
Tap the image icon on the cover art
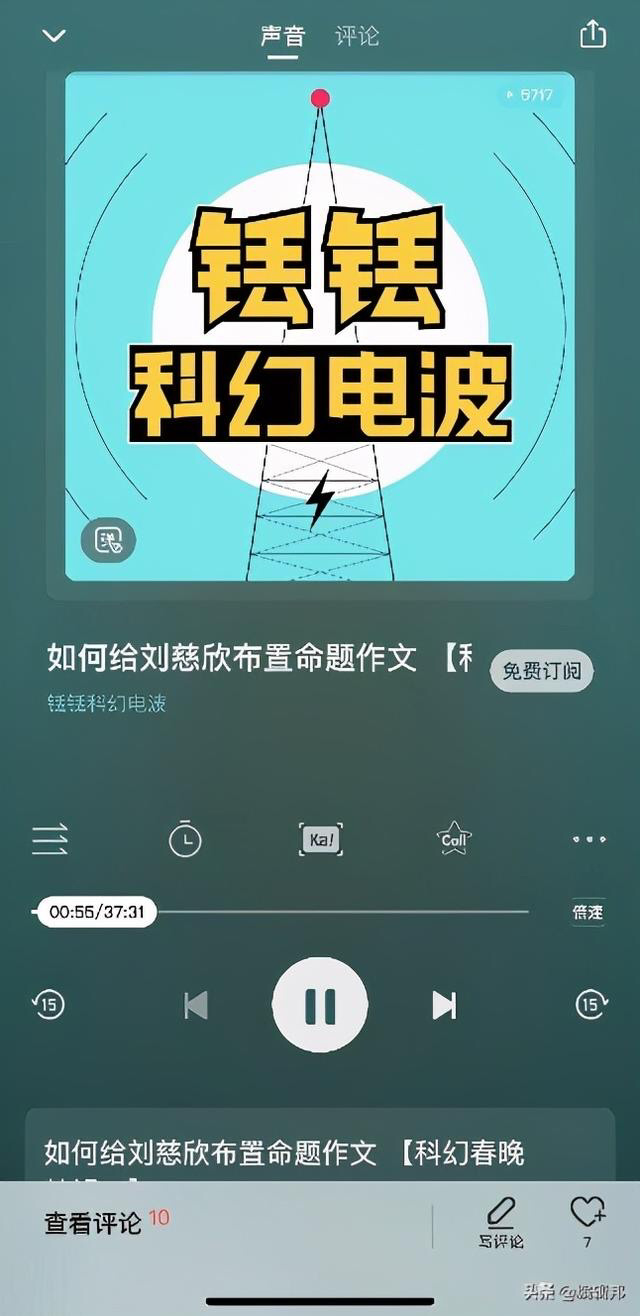tap(108, 541)
